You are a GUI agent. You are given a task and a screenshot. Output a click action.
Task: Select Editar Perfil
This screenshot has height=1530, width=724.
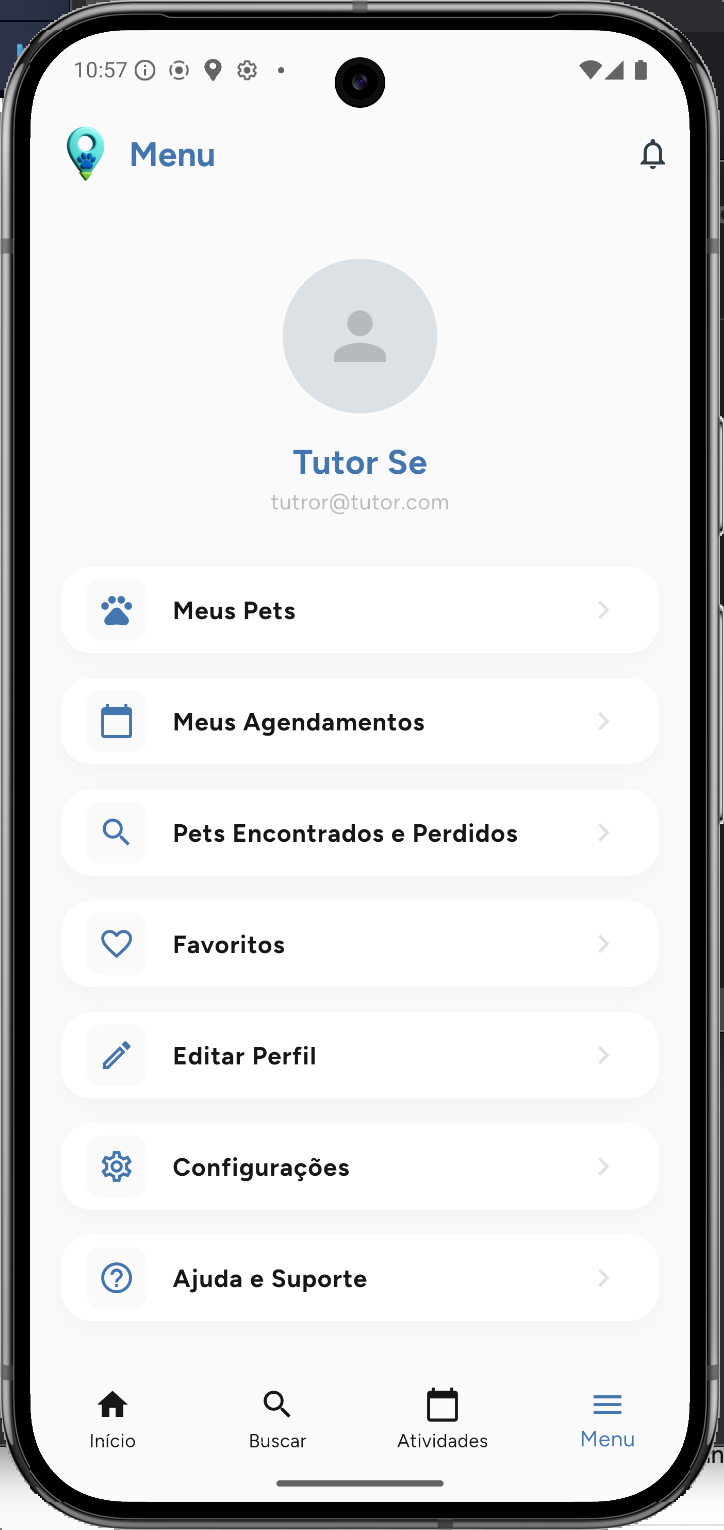click(x=360, y=1055)
